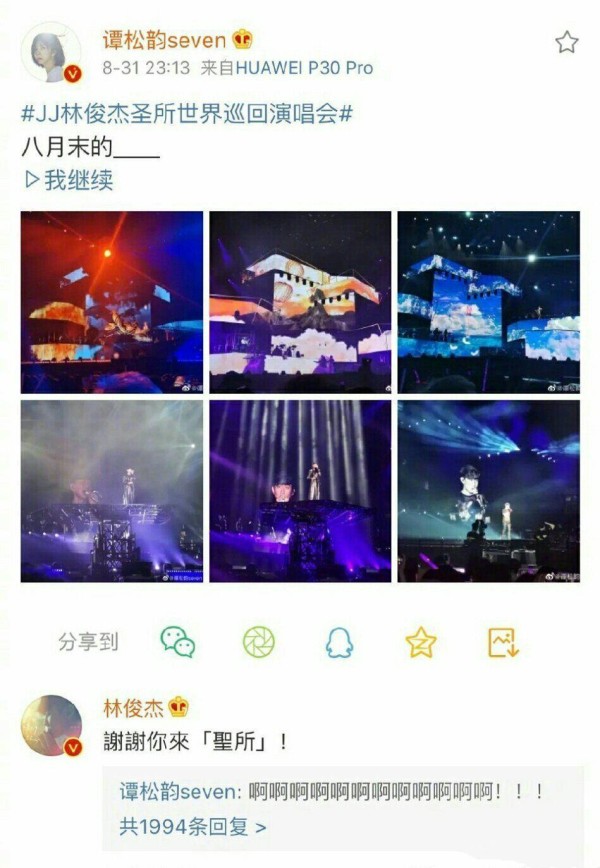Open the 谭松韵seven username link
Image resolution: width=600 pixels, height=868 pixels.
pos(166,40)
